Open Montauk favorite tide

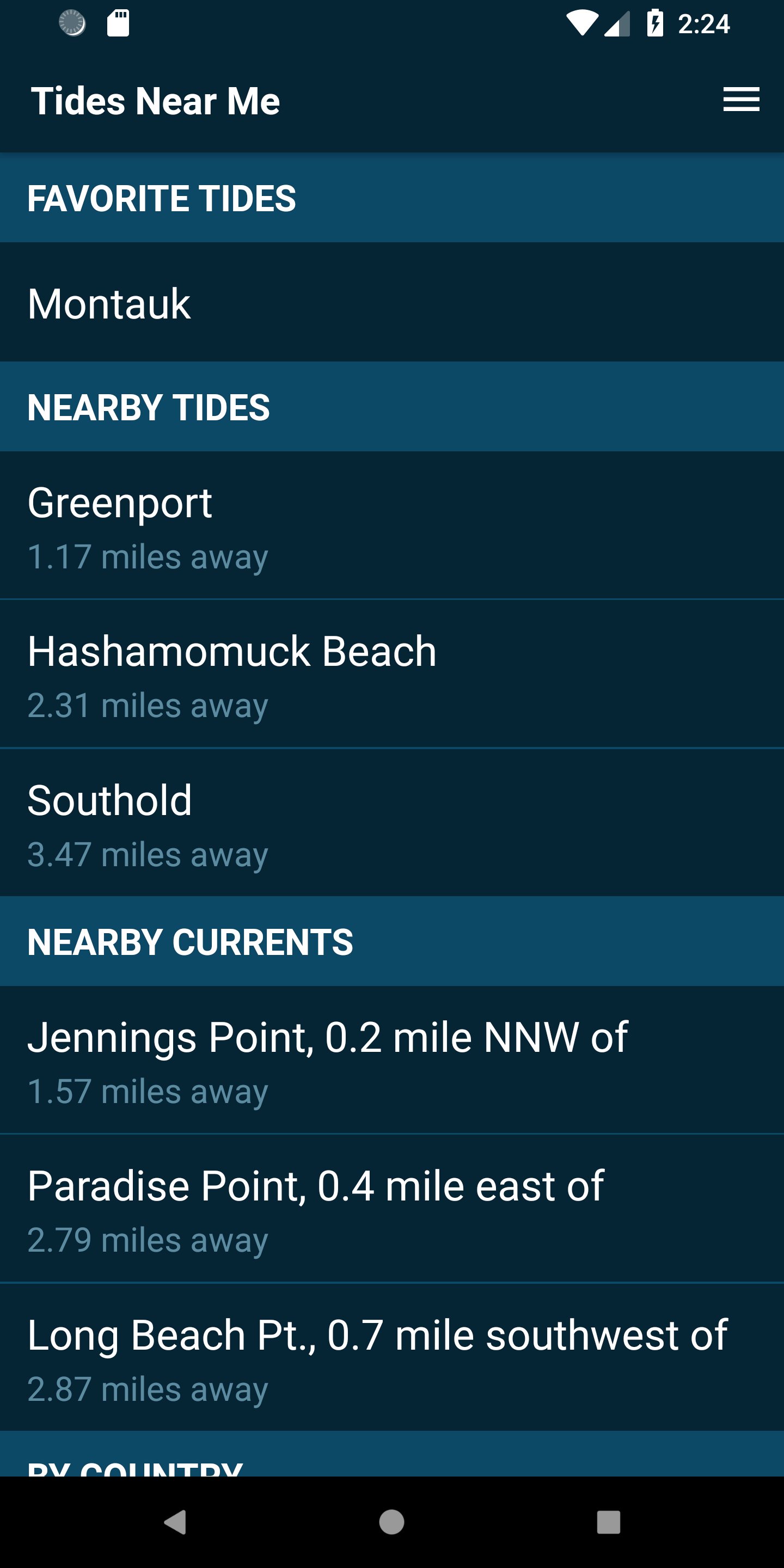coord(392,303)
